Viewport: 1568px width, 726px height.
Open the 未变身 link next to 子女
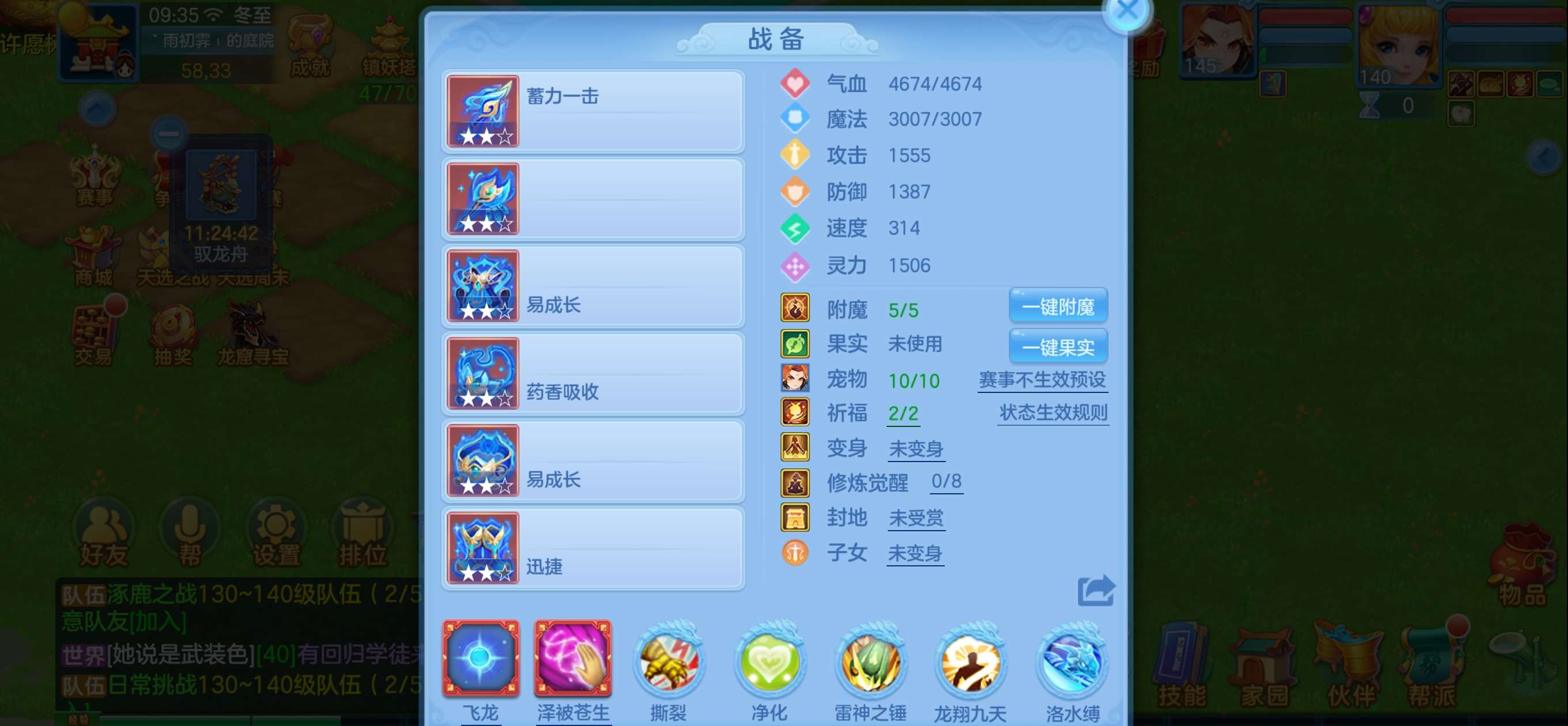pos(914,553)
